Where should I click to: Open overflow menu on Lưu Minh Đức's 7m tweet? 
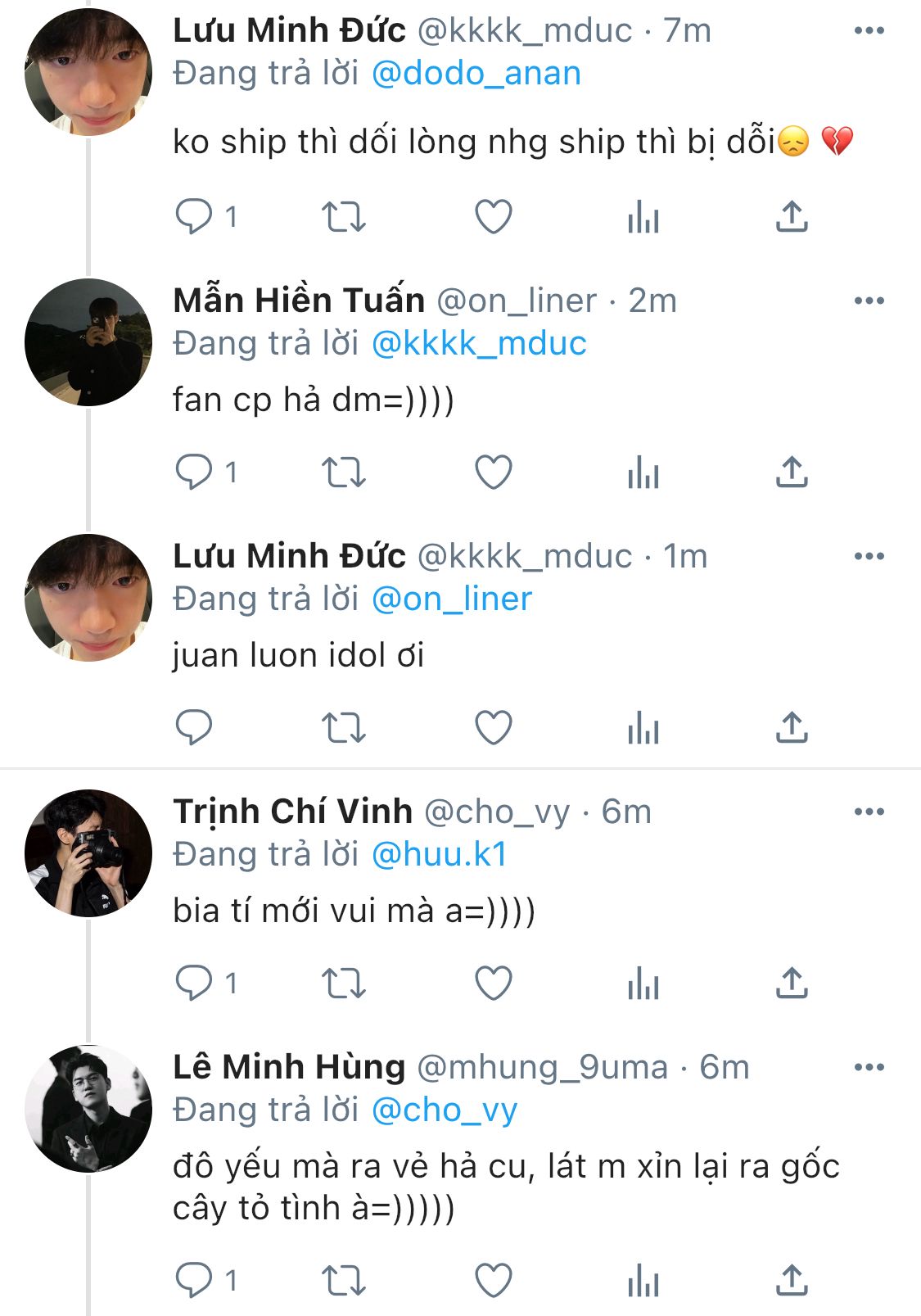(x=868, y=31)
